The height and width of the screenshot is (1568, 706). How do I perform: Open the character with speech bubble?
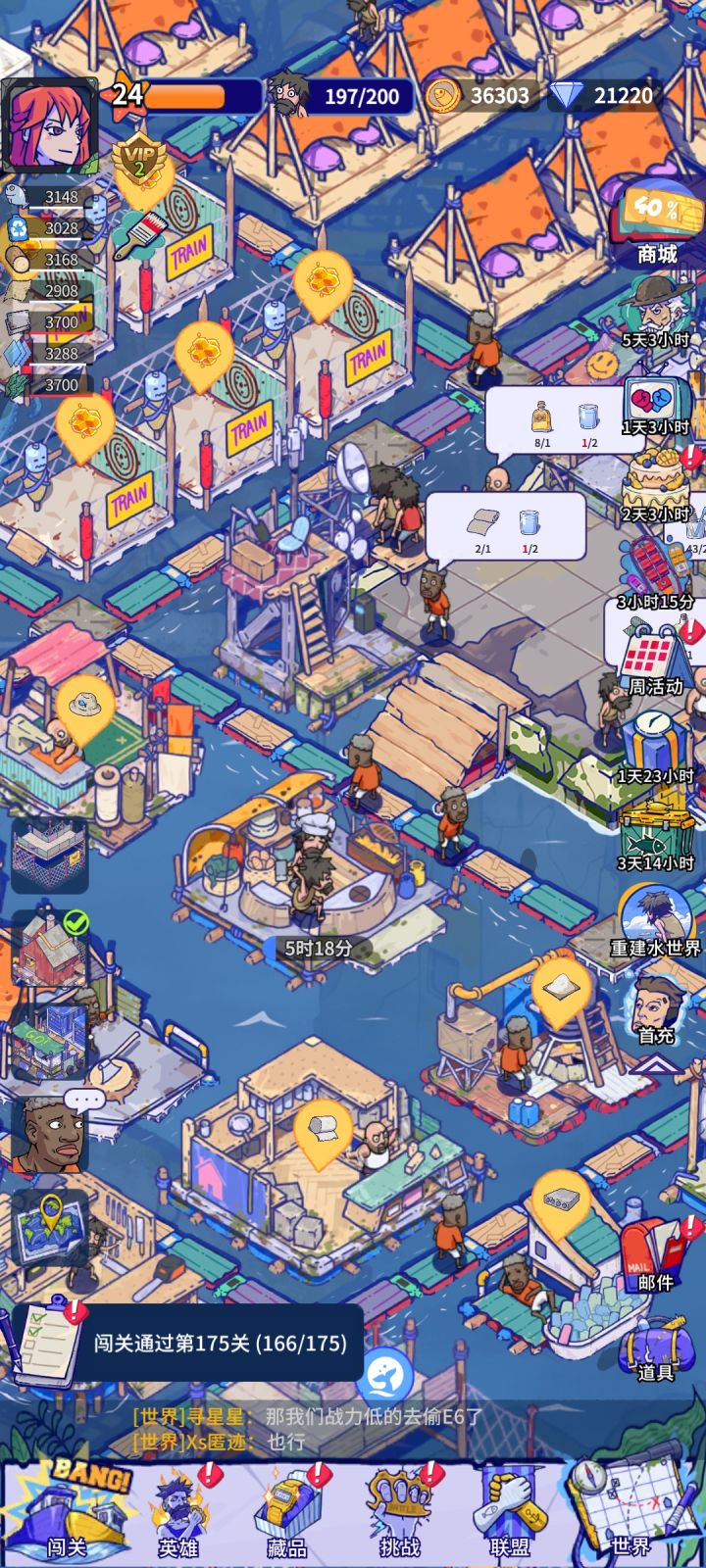click(50, 1132)
